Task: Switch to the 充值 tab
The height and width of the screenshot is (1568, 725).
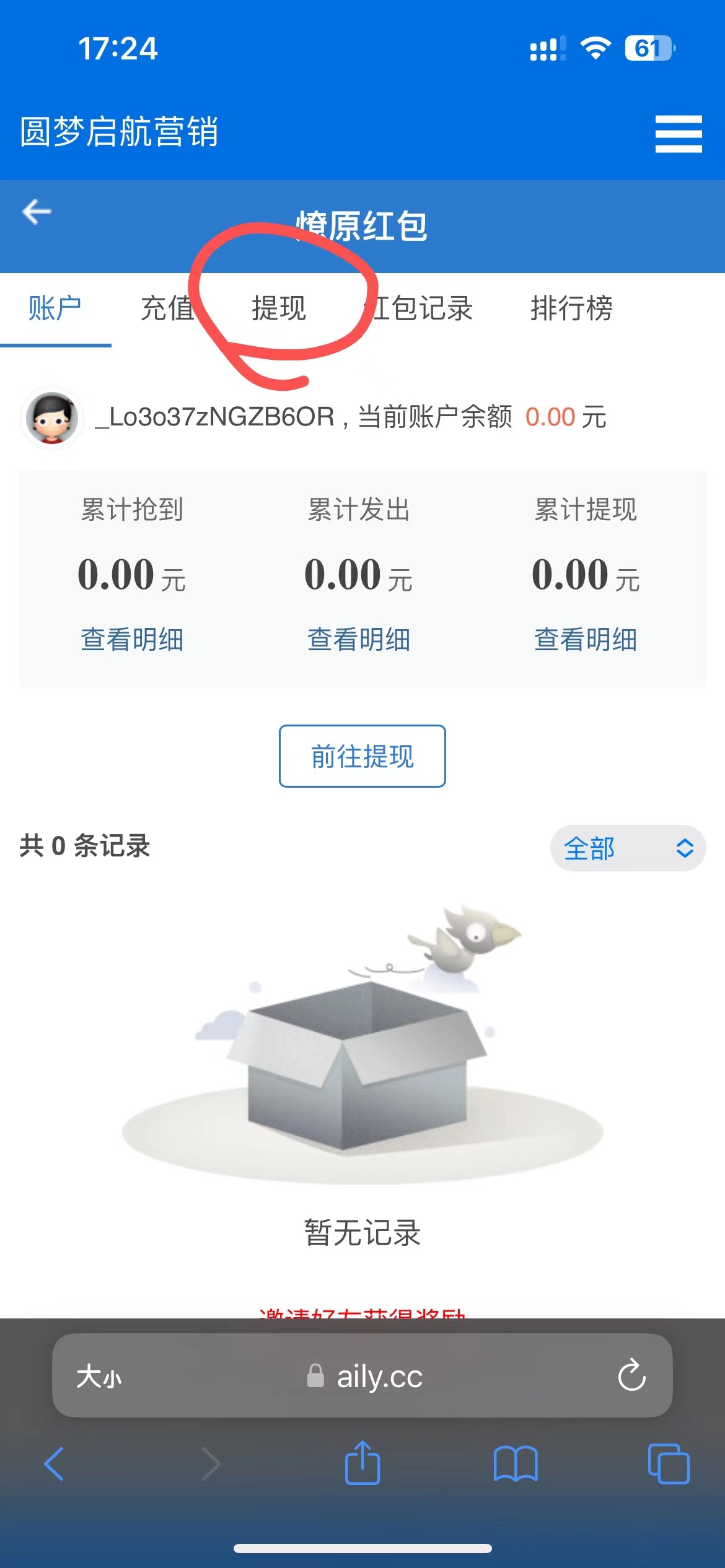Action: coord(166,308)
